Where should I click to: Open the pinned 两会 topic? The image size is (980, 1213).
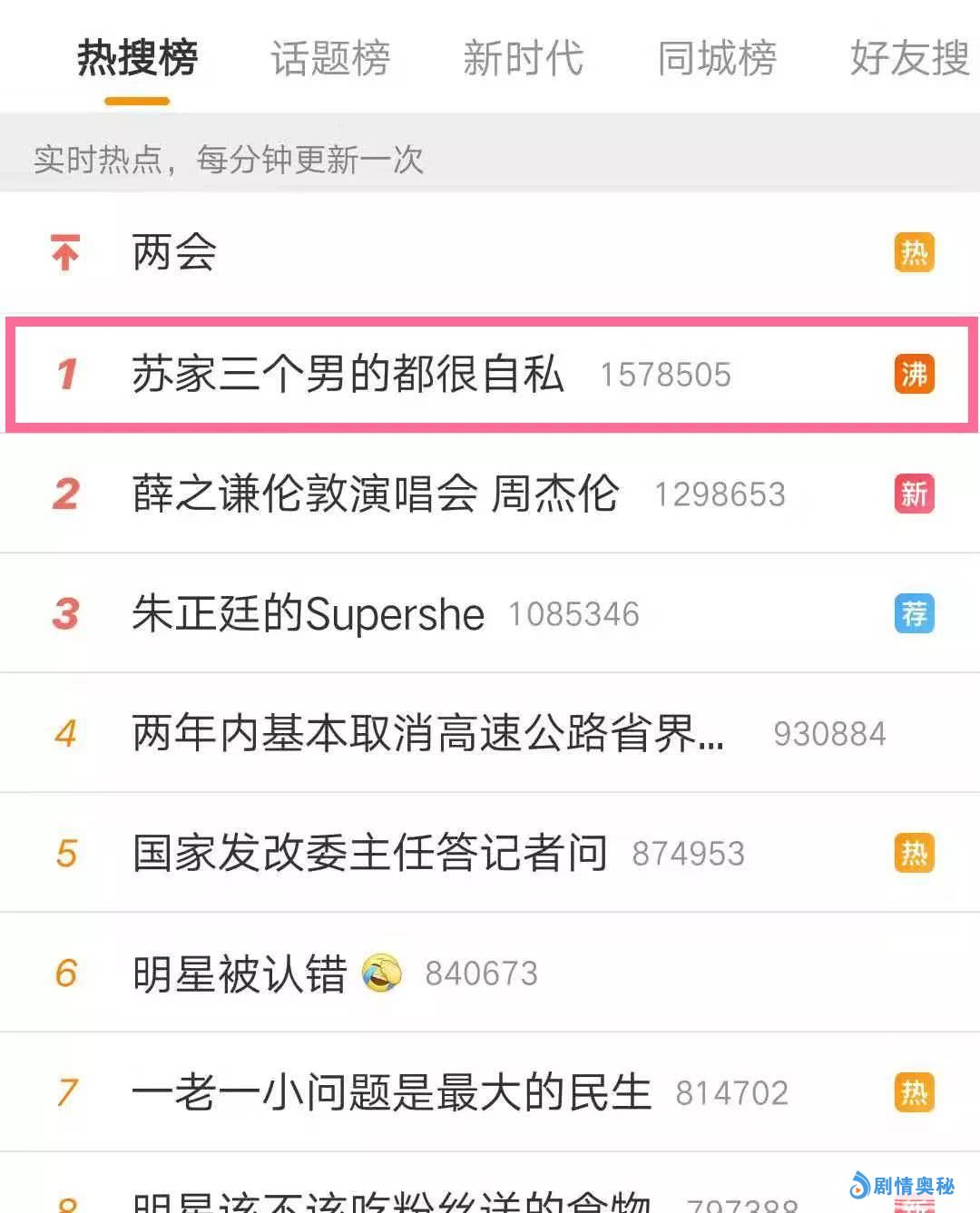[x=174, y=252]
